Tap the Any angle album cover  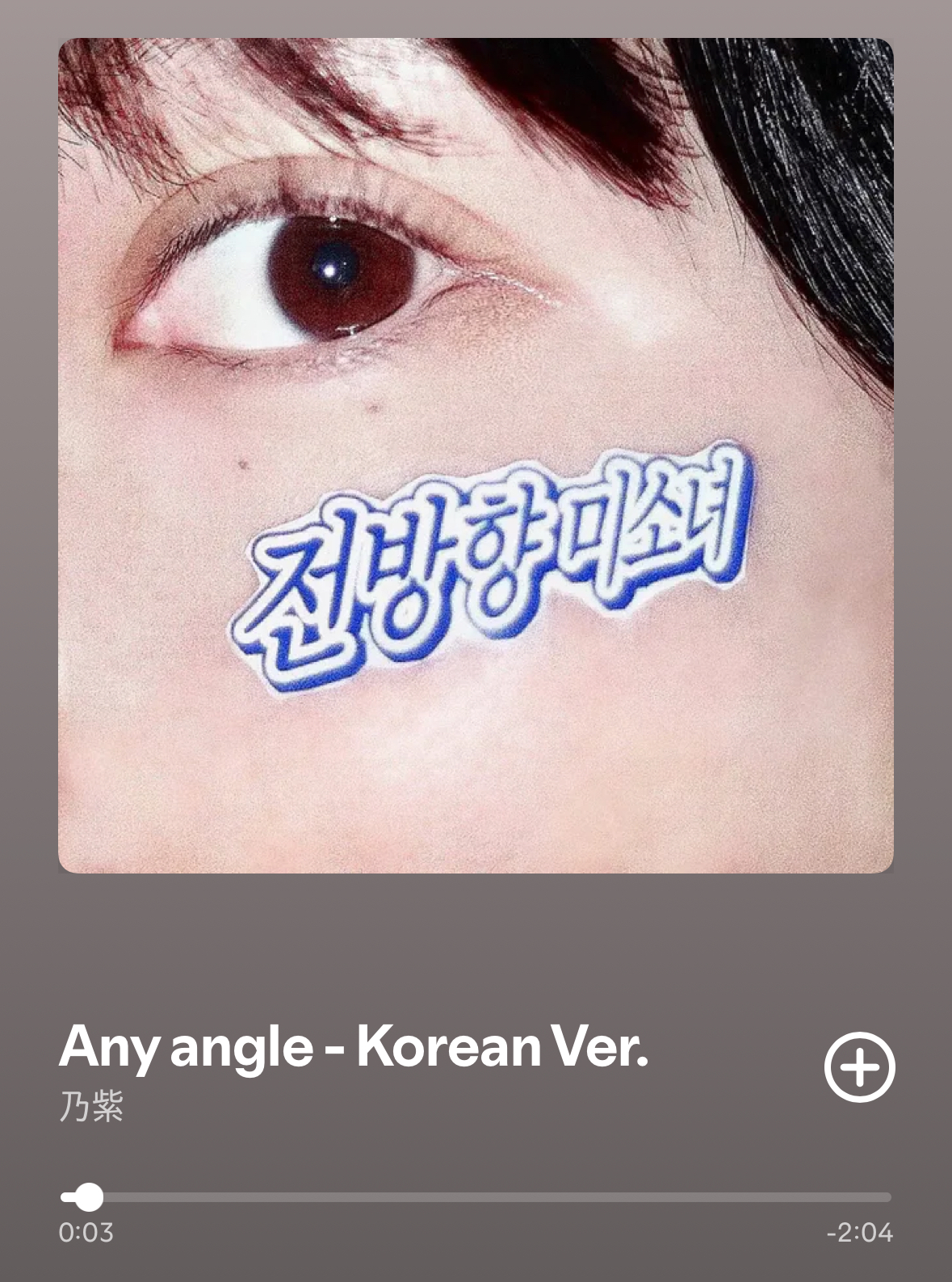(476, 455)
